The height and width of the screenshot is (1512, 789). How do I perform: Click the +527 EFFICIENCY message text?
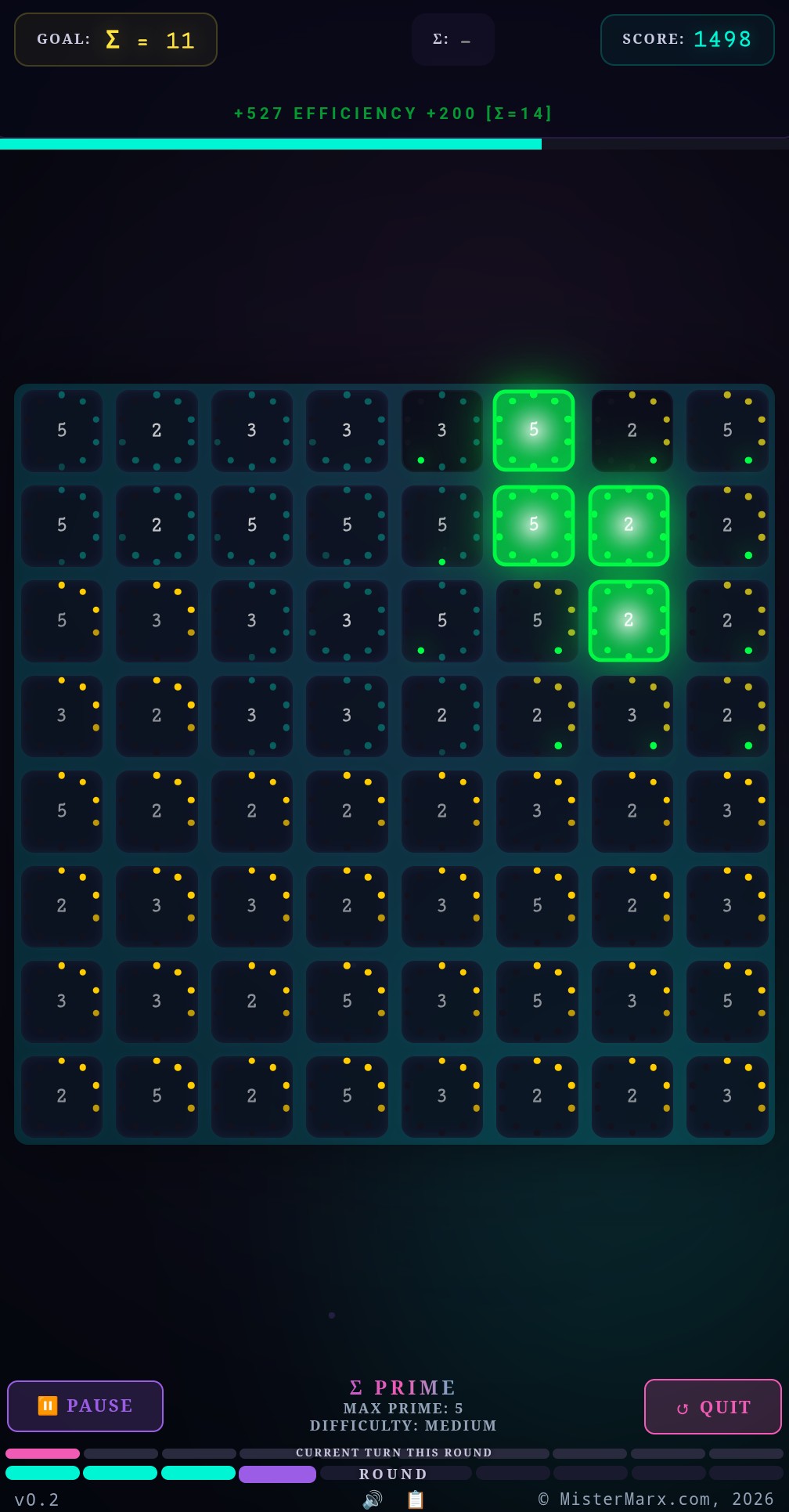[x=394, y=113]
